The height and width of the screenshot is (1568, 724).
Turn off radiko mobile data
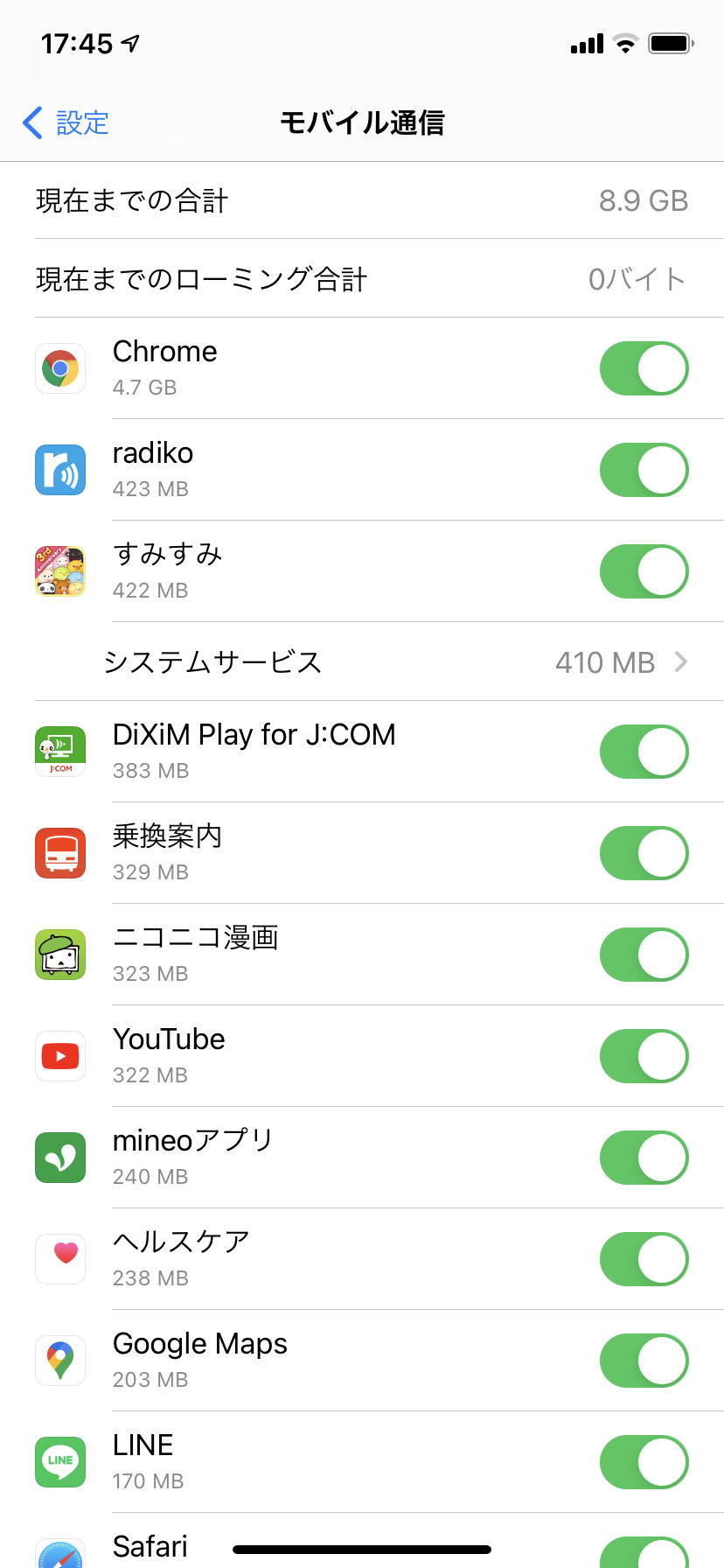pos(644,470)
